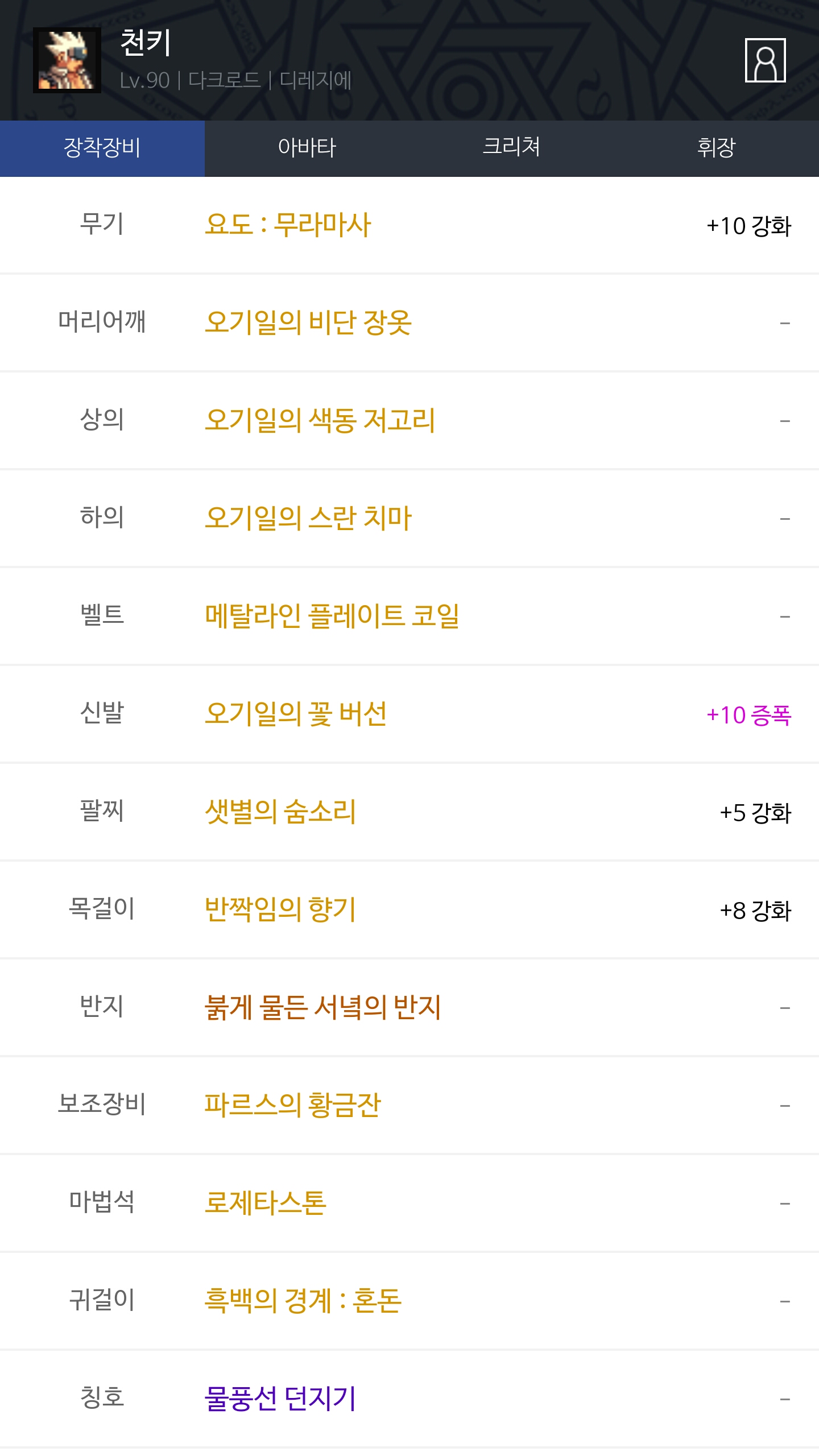The image size is (819, 1456).
Task: View shoes item 오기일의 꽃 버선
Action: point(296,714)
